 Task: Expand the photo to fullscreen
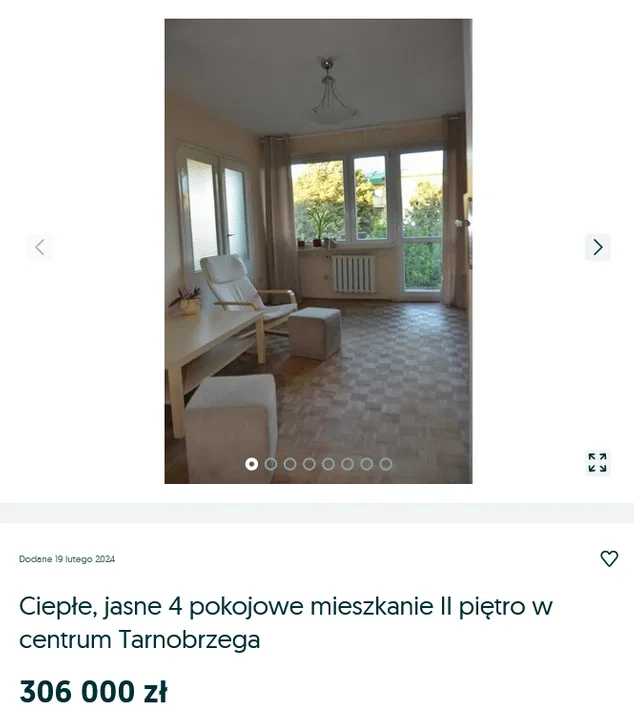pyautogui.click(x=597, y=462)
